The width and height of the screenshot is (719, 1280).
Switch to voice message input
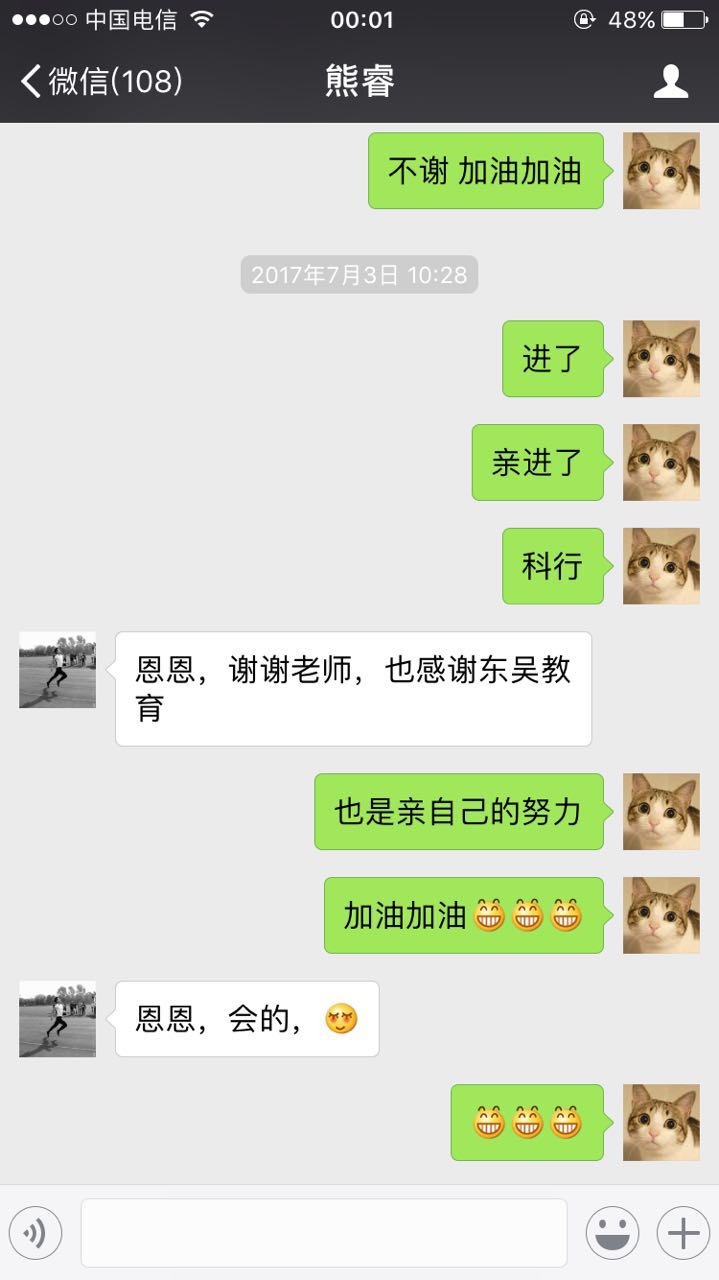(x=35, y=1233)
